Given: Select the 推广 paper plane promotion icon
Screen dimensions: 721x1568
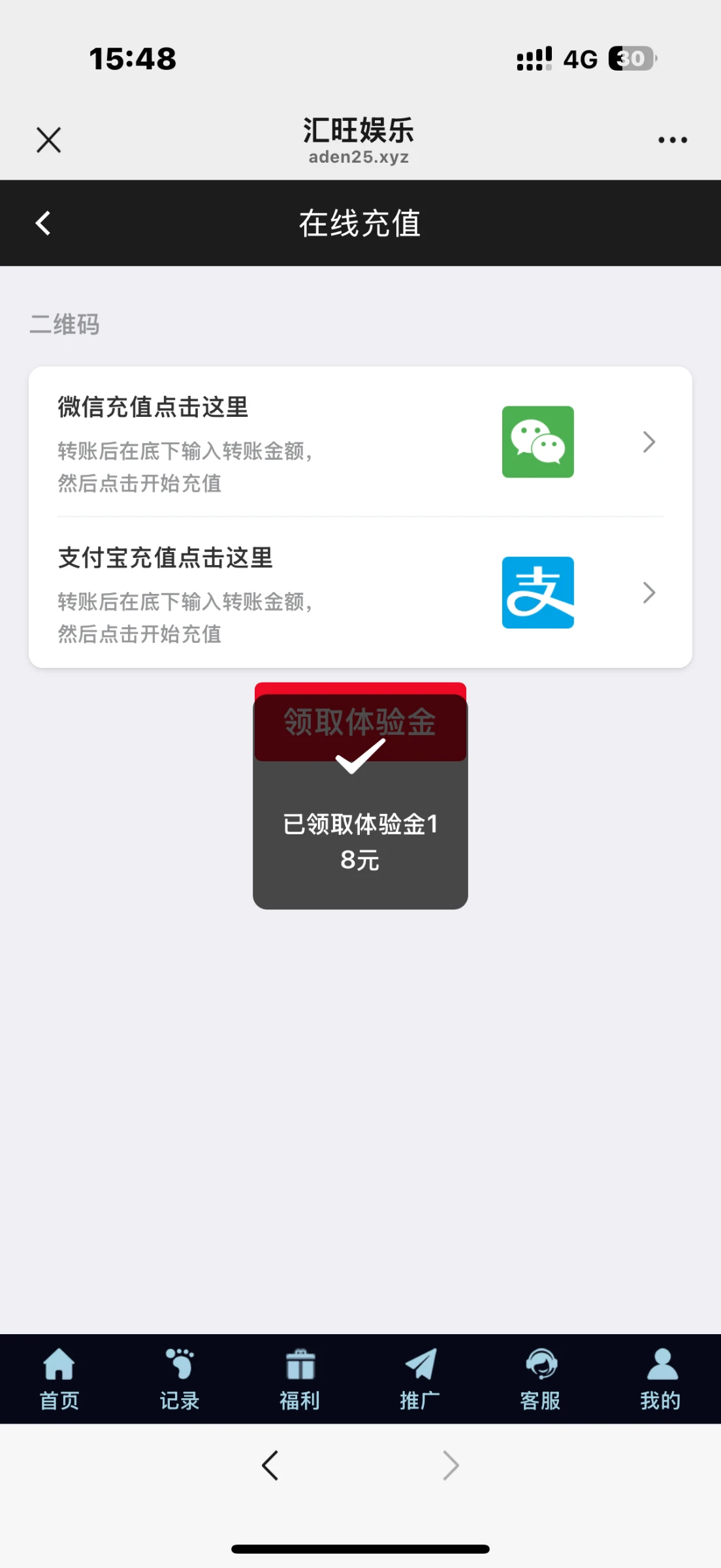Looking at the screenshot, I should click(419, 1365).
